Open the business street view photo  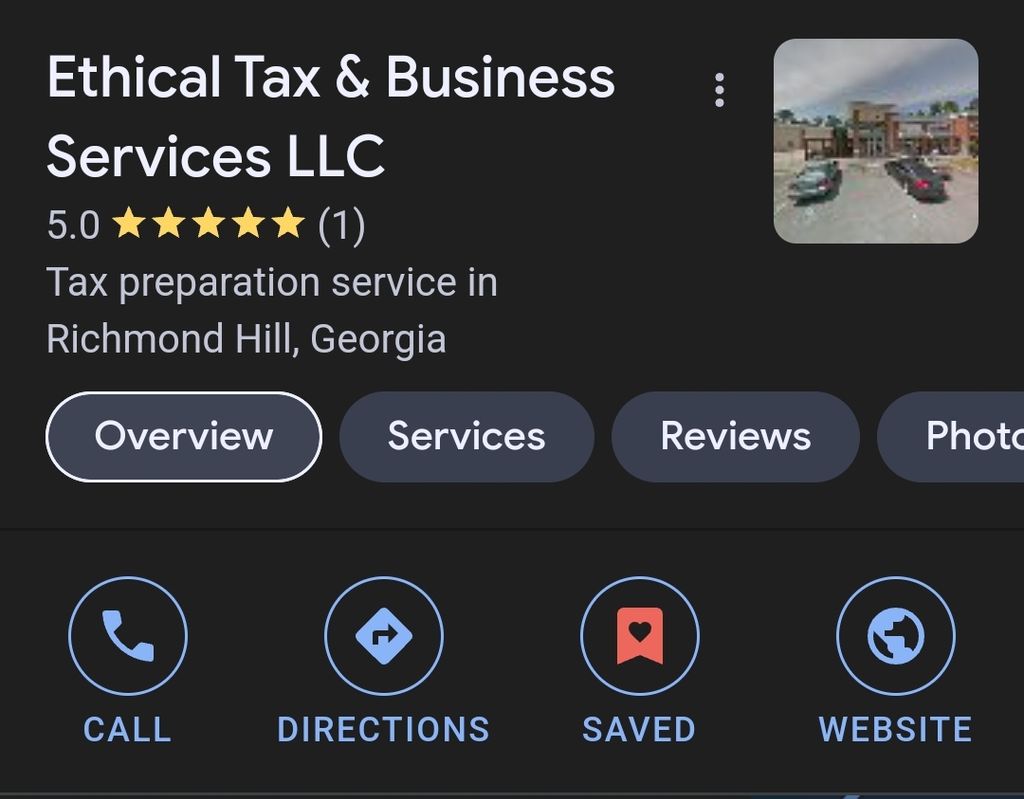tap(876, 141)
